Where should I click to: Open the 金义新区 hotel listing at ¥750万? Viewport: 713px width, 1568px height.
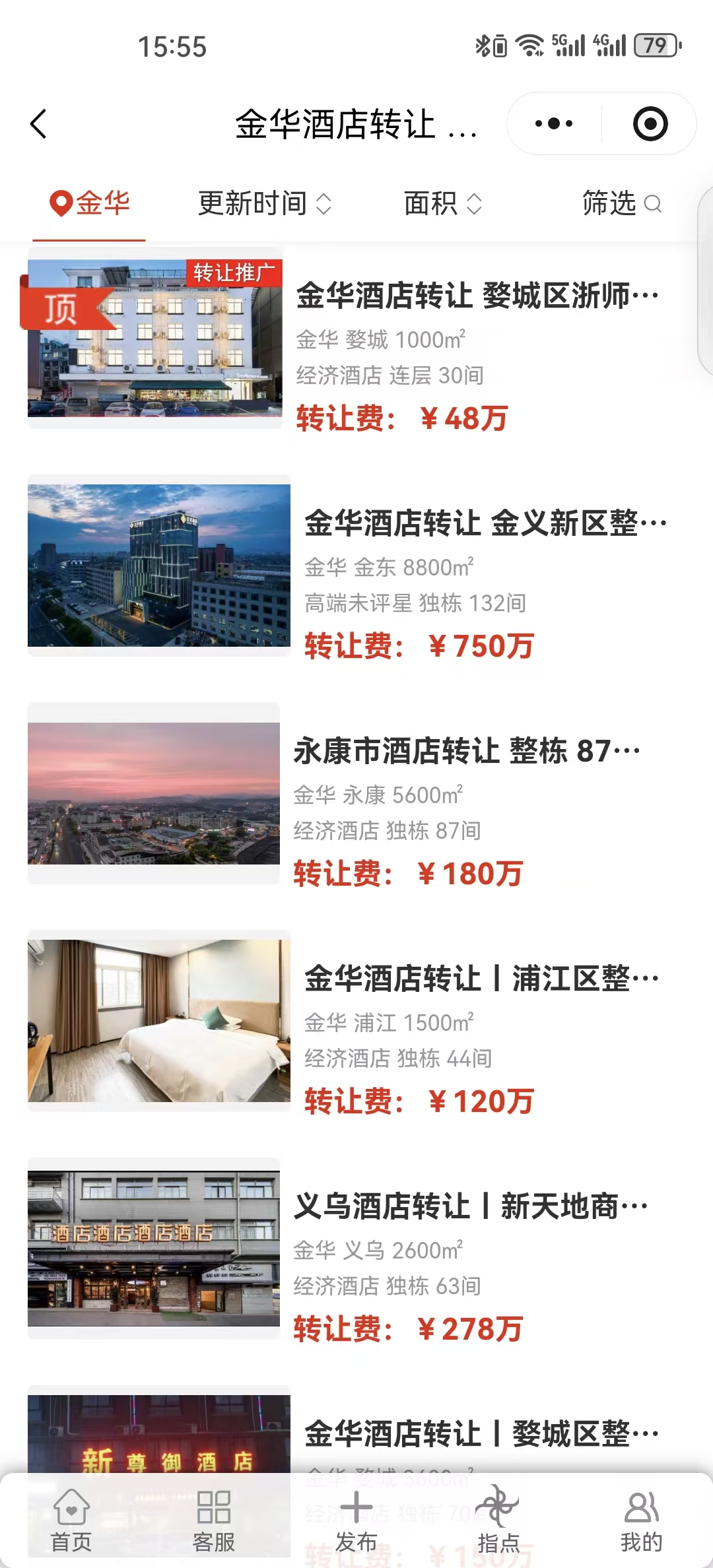485,523
